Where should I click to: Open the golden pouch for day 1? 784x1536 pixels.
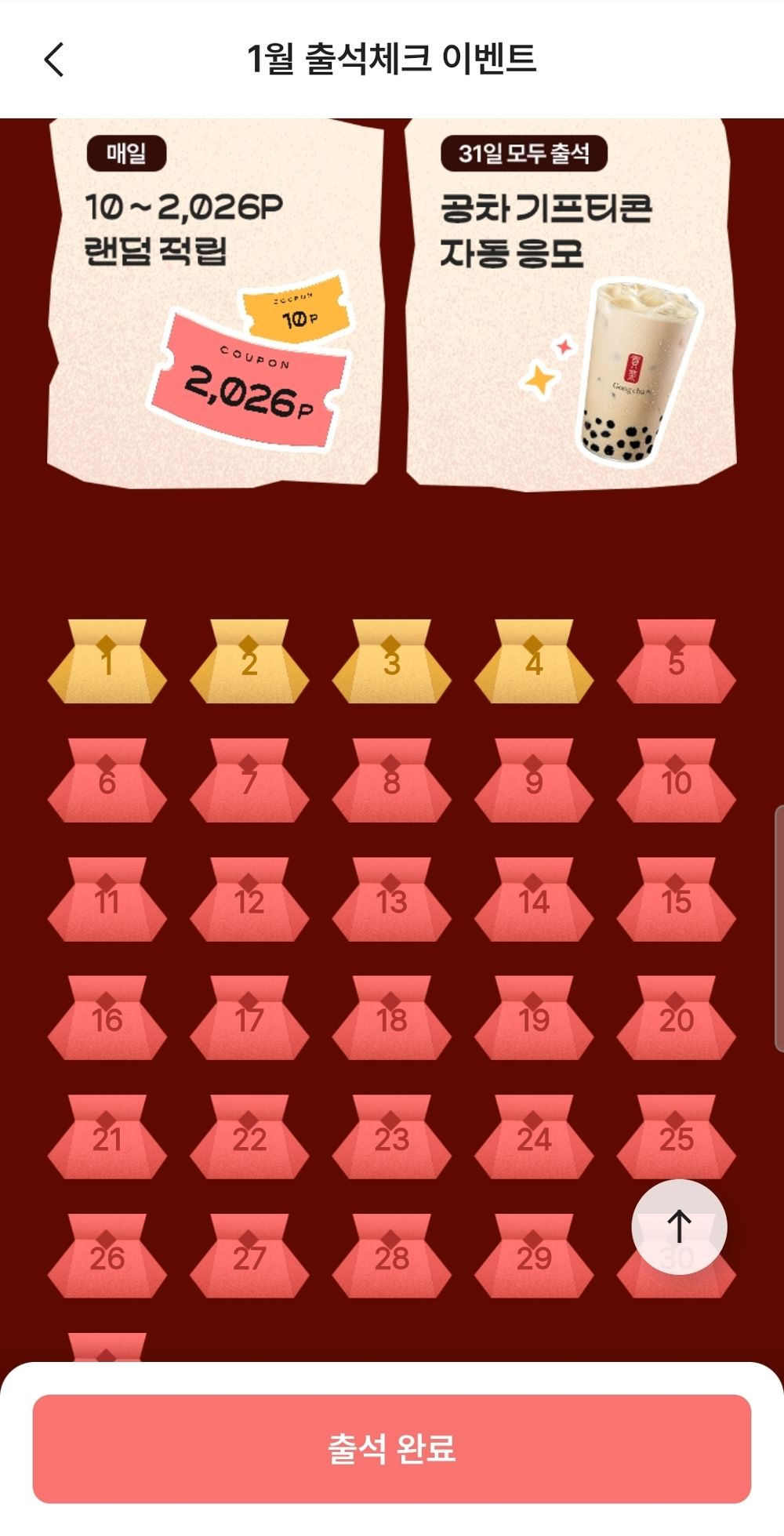pos(107,663)
